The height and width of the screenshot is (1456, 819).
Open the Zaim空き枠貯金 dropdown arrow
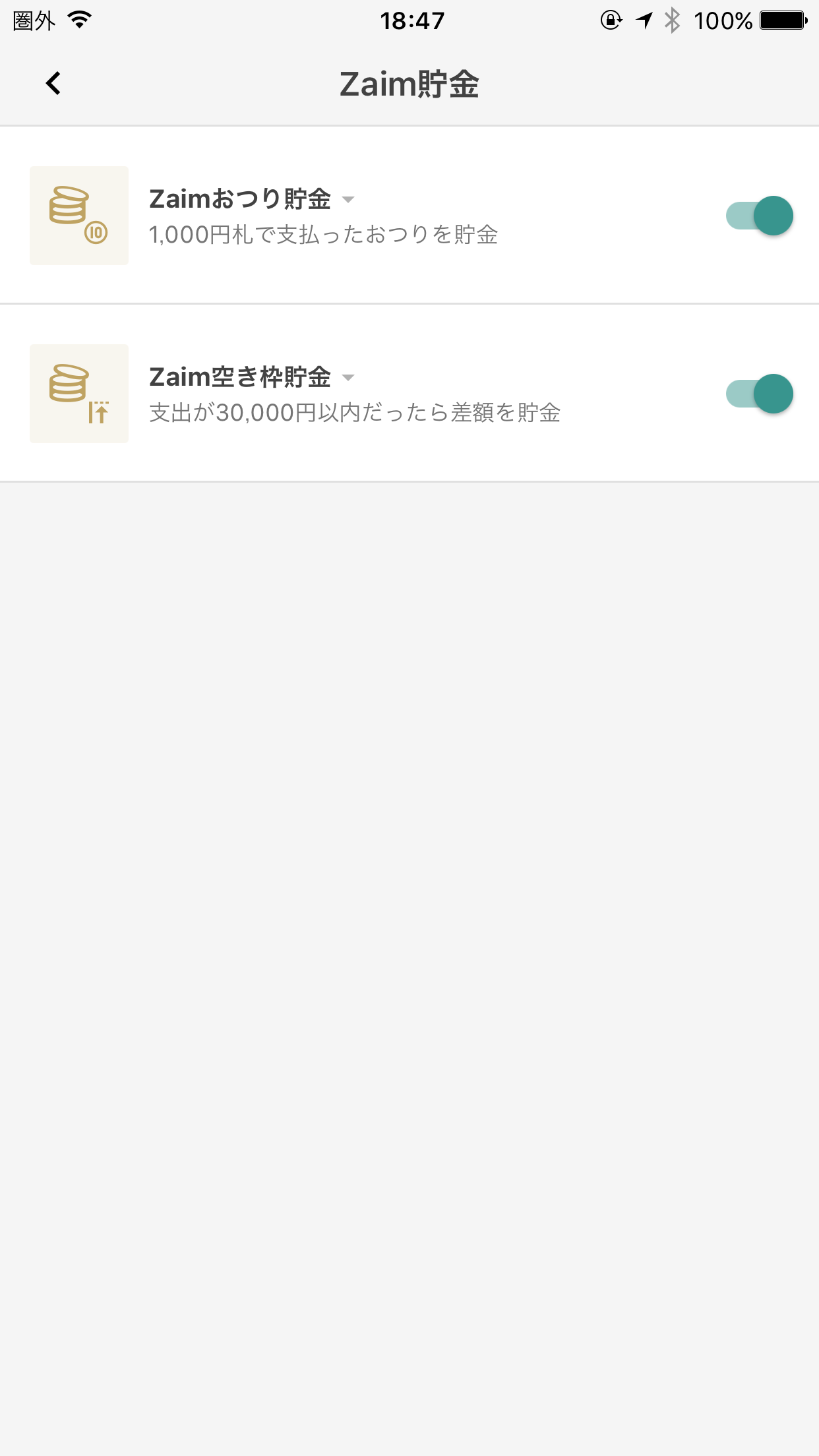pyautogui.click(x=350, y=378)
